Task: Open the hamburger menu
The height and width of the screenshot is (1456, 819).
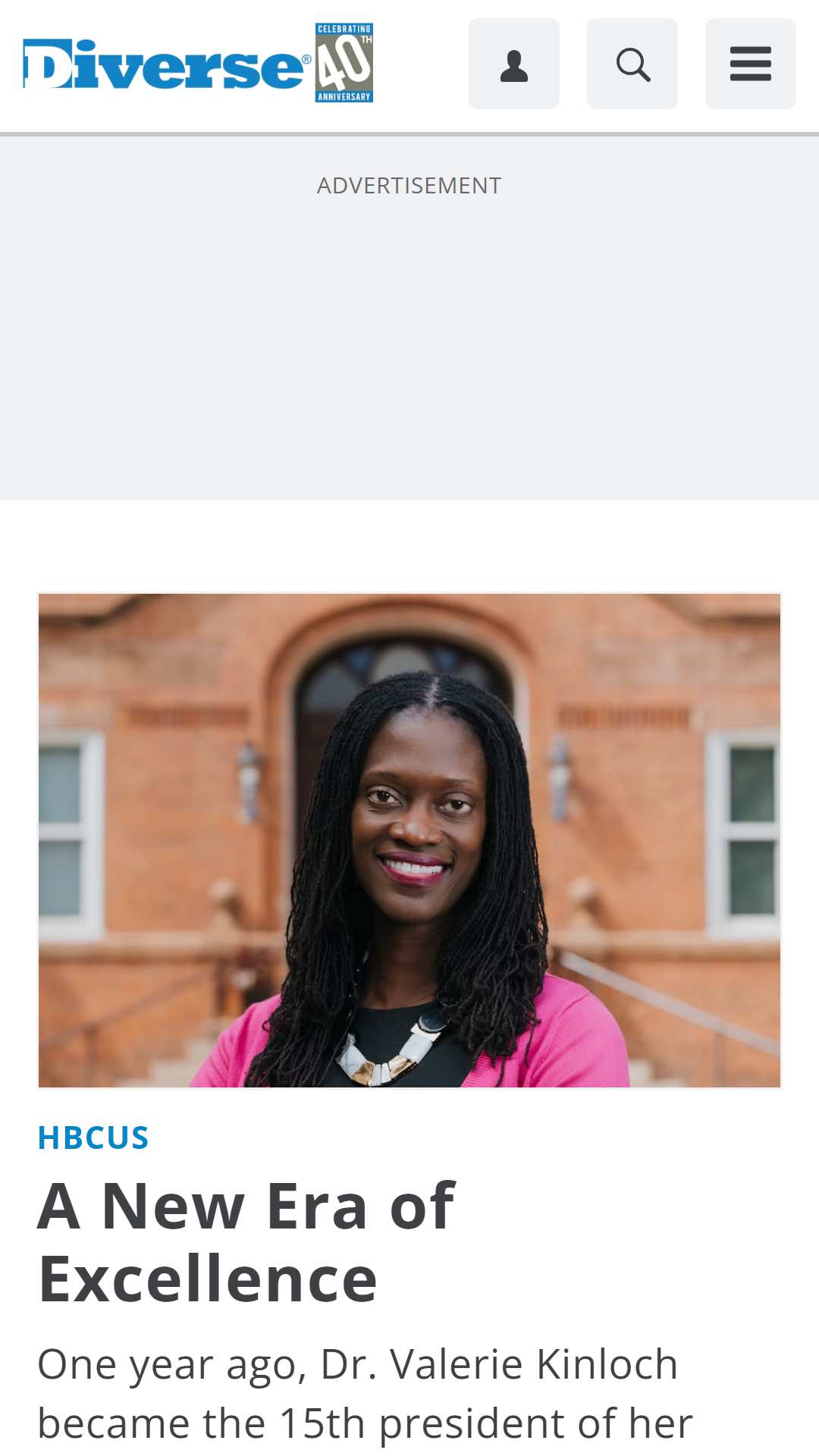Action: (751, 64)
